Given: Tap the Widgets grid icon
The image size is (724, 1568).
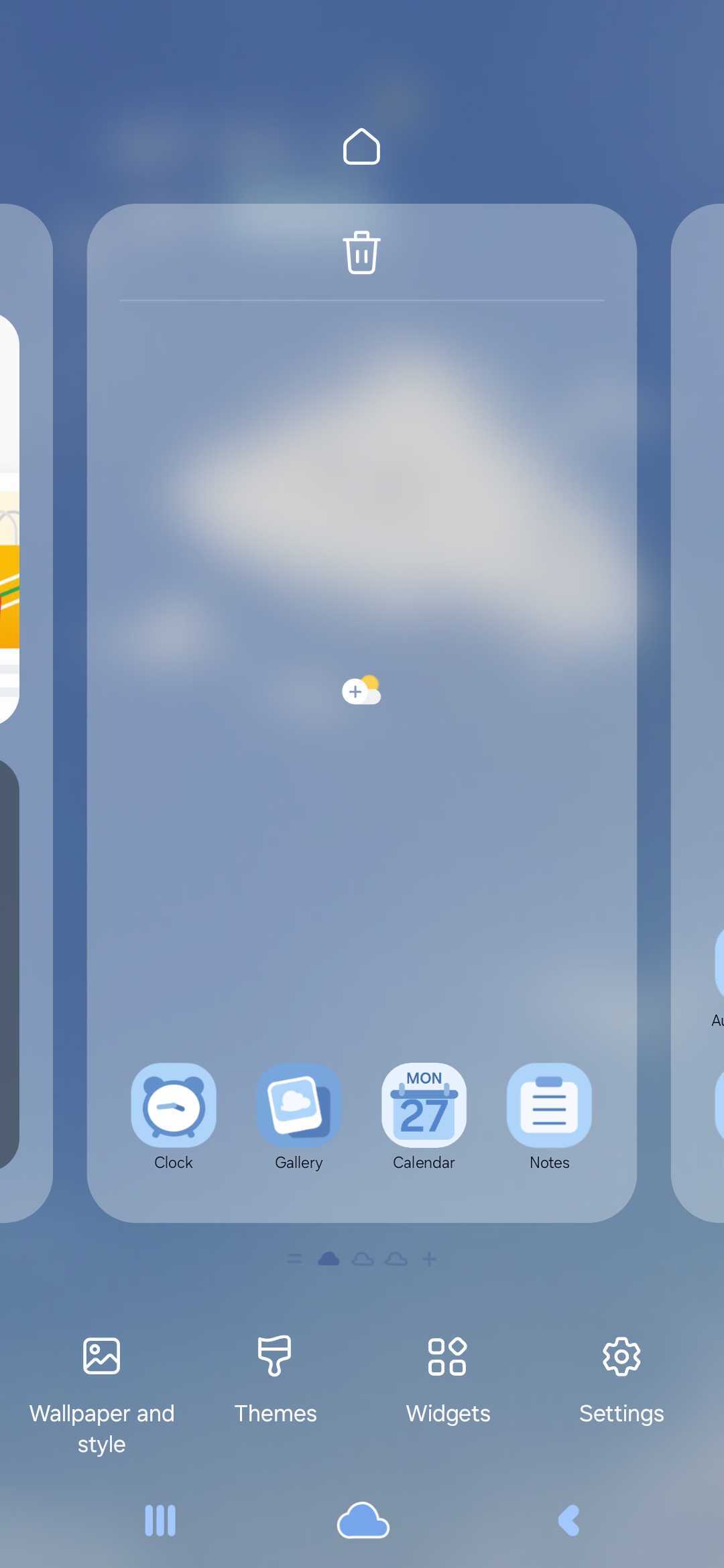Looking at the screenshot, I should pos(447,1358).
